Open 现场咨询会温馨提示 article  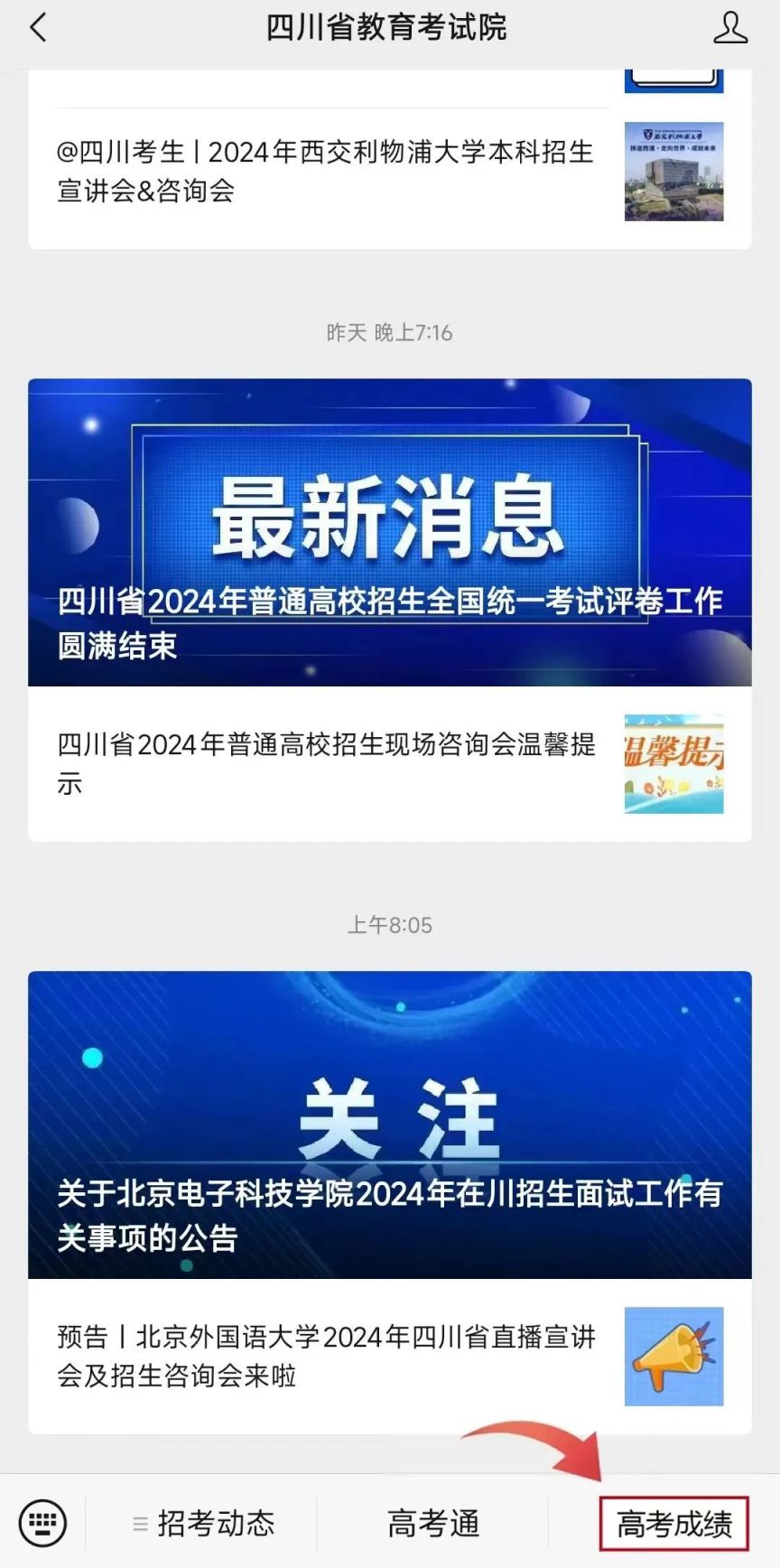(326, 763)
